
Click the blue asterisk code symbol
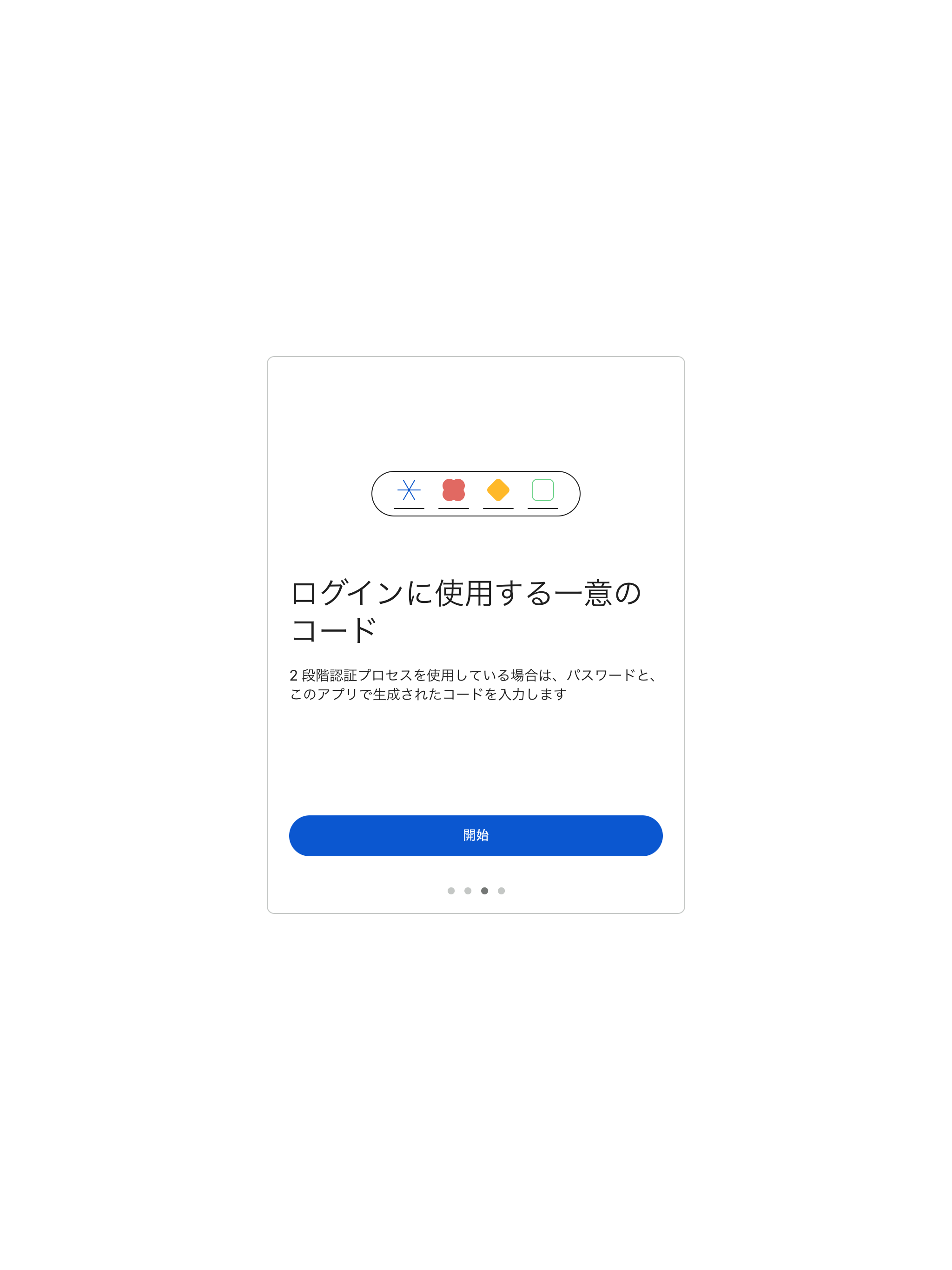[409, 490]
